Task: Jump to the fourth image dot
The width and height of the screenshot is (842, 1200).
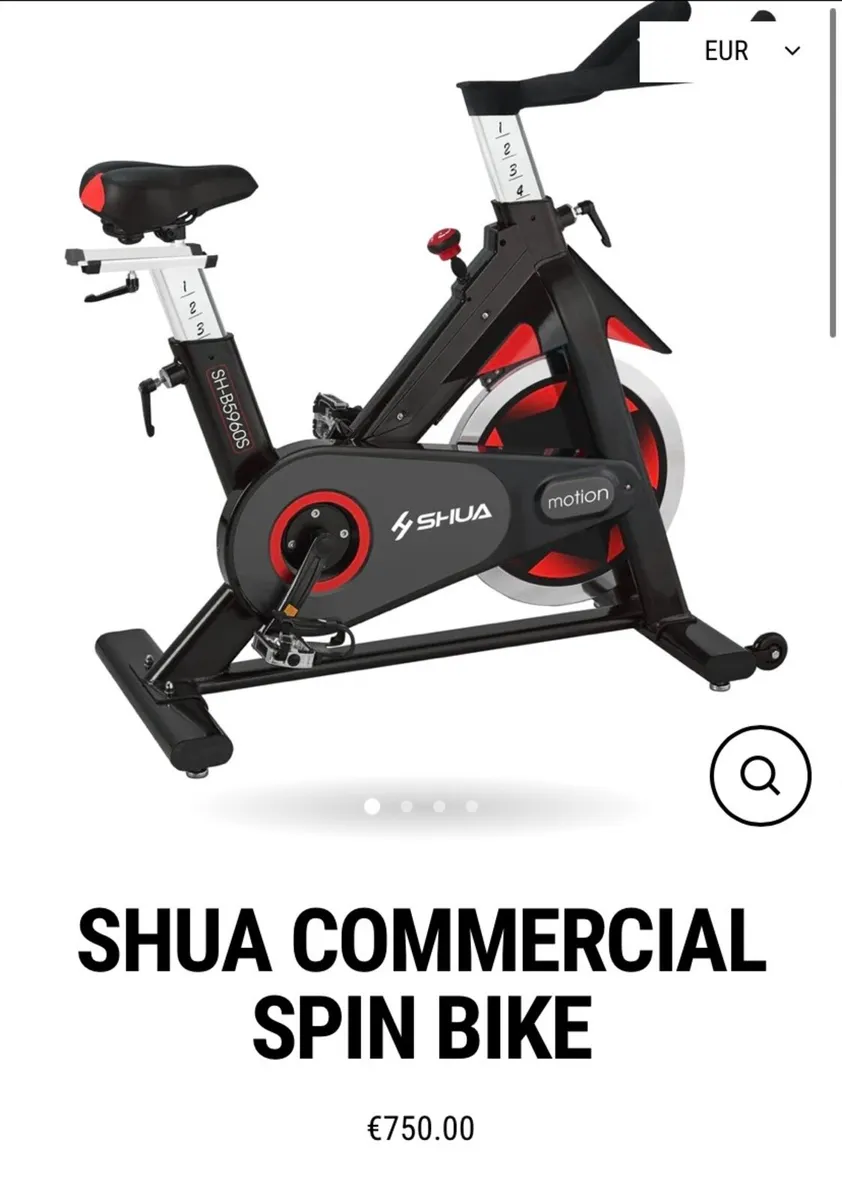Action: (472, 806)
